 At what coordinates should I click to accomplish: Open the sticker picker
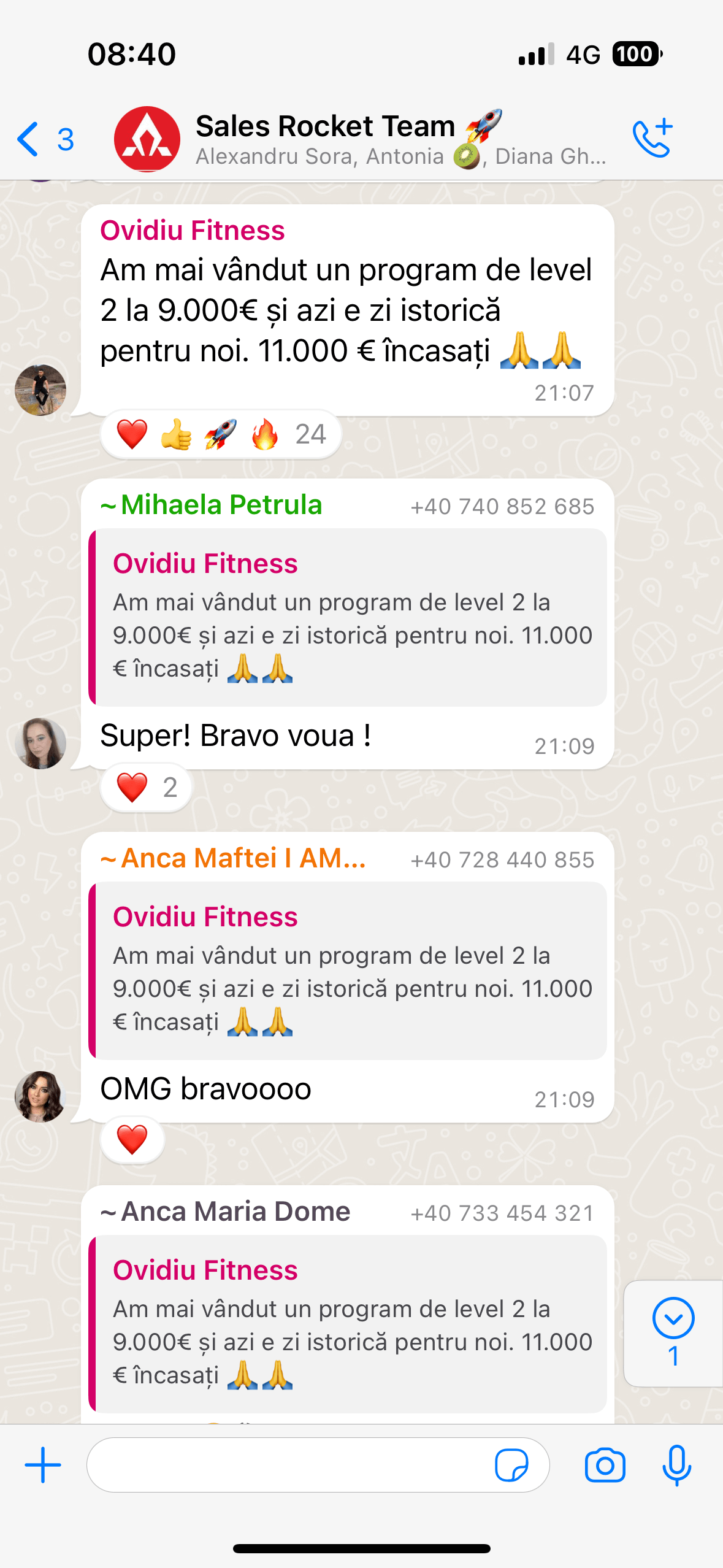coord(511,1465)
